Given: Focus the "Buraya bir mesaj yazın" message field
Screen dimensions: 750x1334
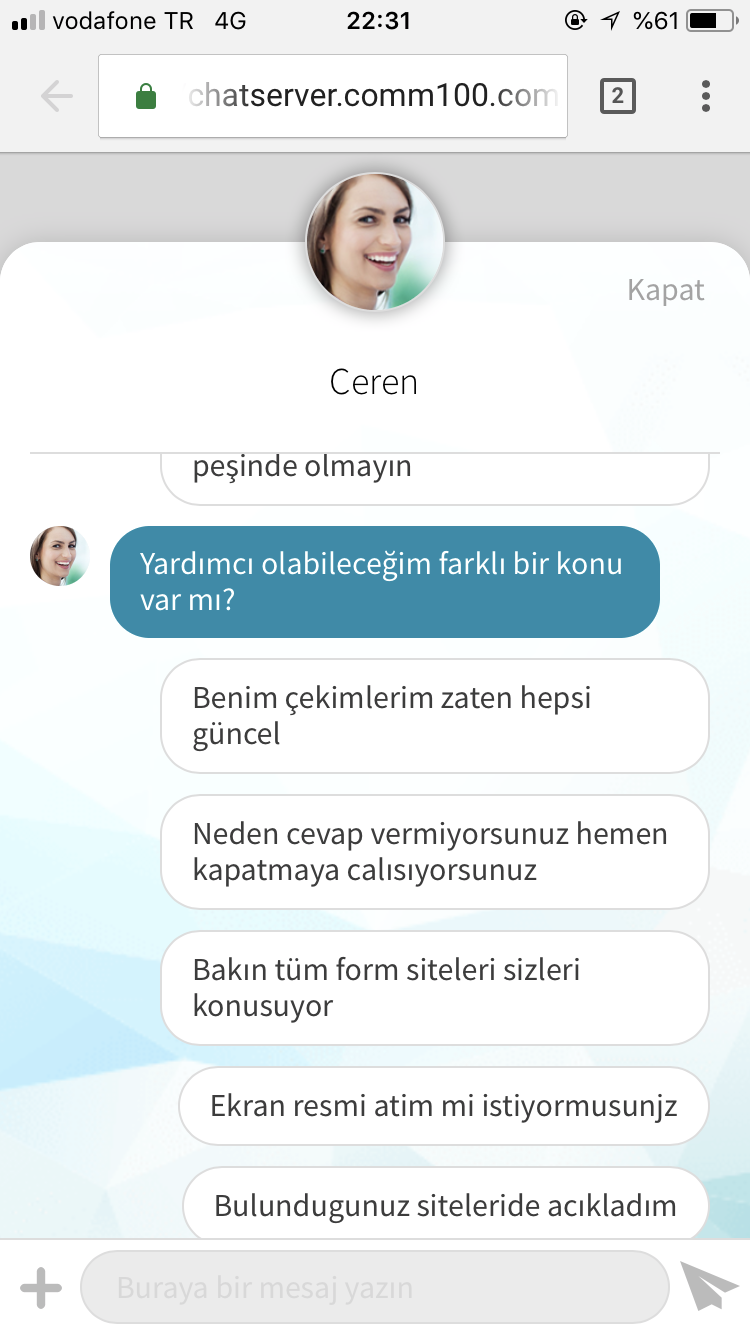Looking at the screenshot, I should coord(374,1288).
